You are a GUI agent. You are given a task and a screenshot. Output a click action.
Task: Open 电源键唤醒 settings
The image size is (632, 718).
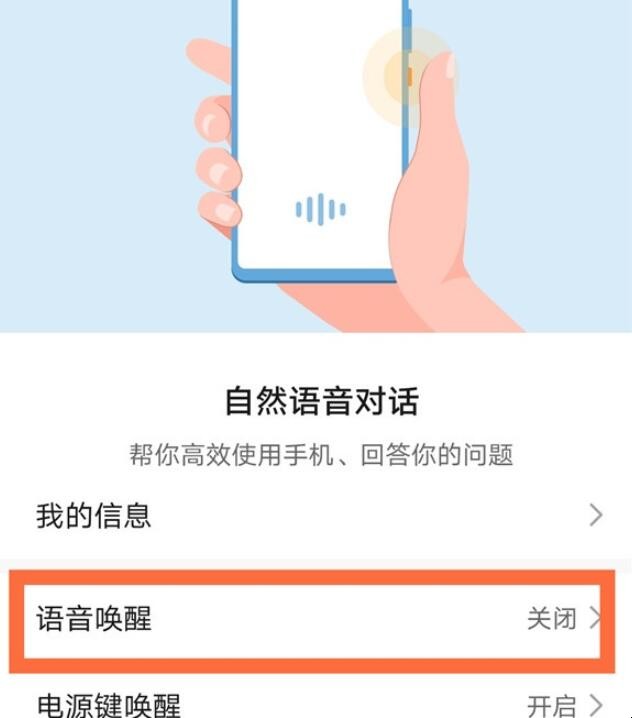[316, 704]
